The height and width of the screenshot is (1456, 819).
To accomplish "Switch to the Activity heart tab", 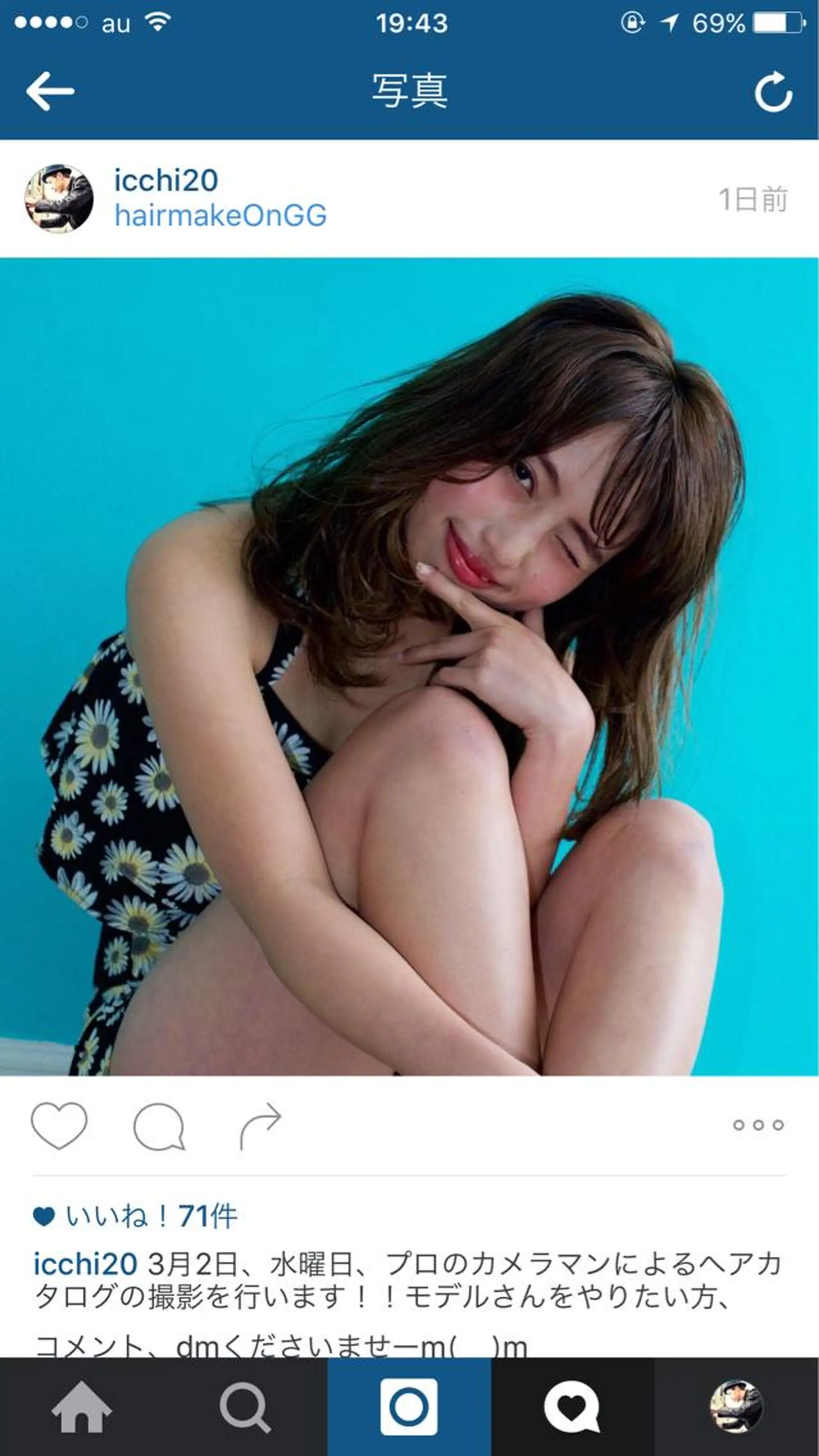I will [572, 1407].
